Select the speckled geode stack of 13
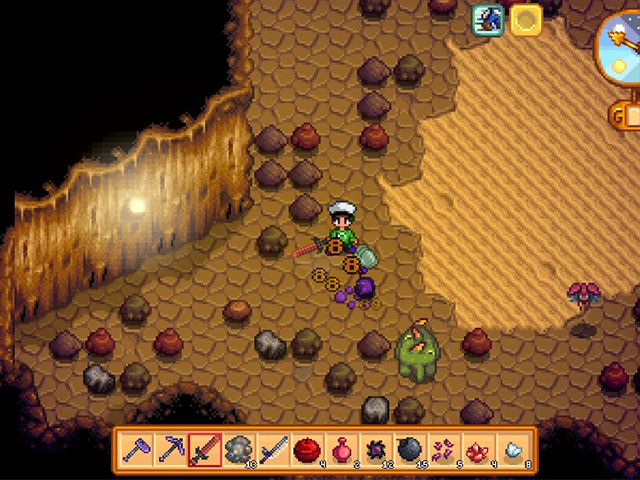The width and height of the screenshot is (640, 480). (x=239, y=450)
